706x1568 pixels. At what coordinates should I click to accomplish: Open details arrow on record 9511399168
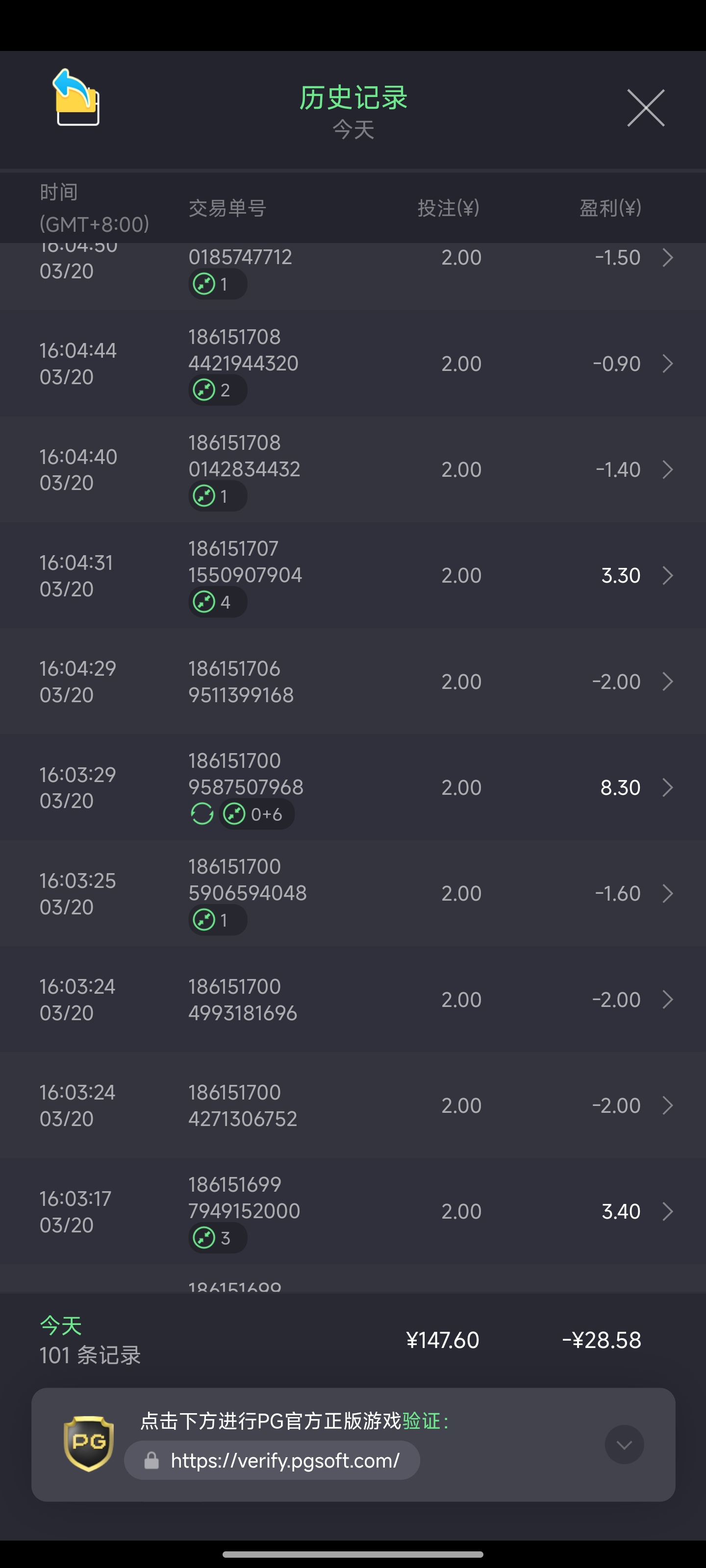click(668, 681)
